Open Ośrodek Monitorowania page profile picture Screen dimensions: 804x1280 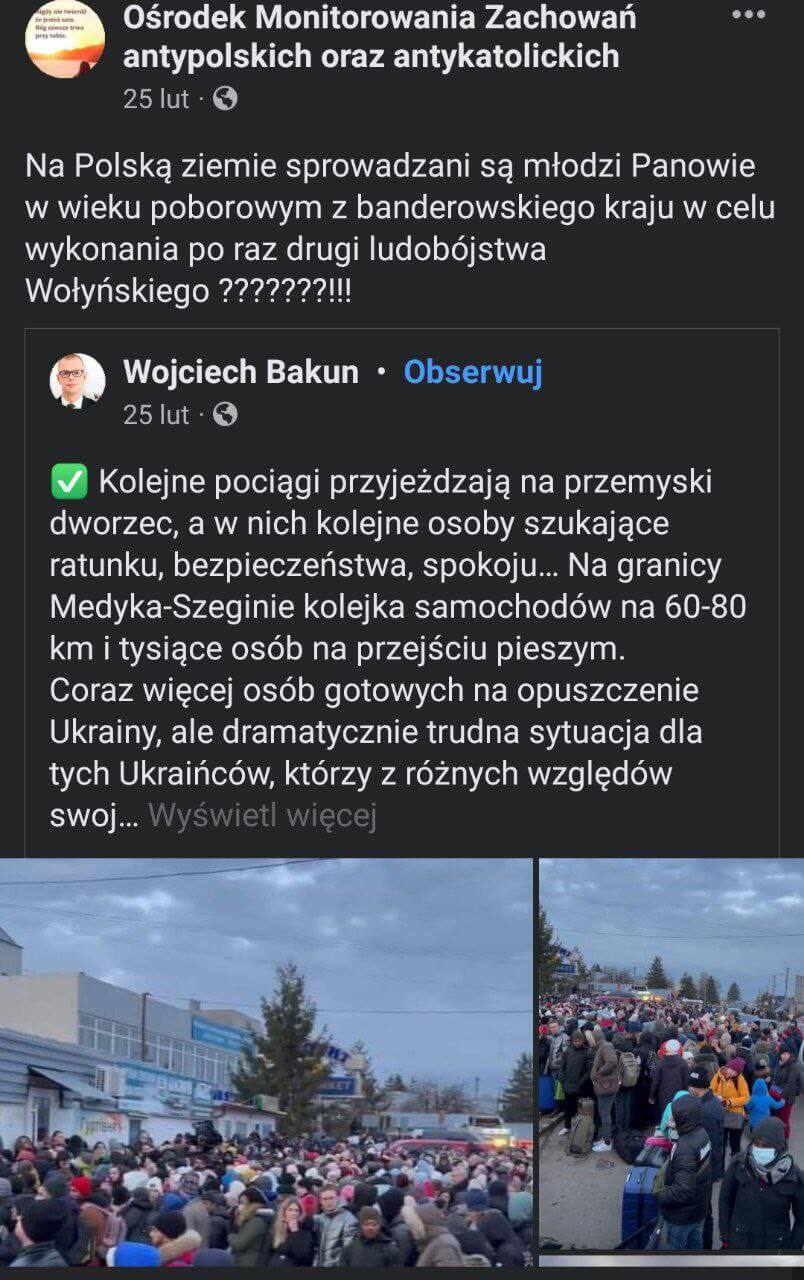pyautogui.click(x=65, y=38)
